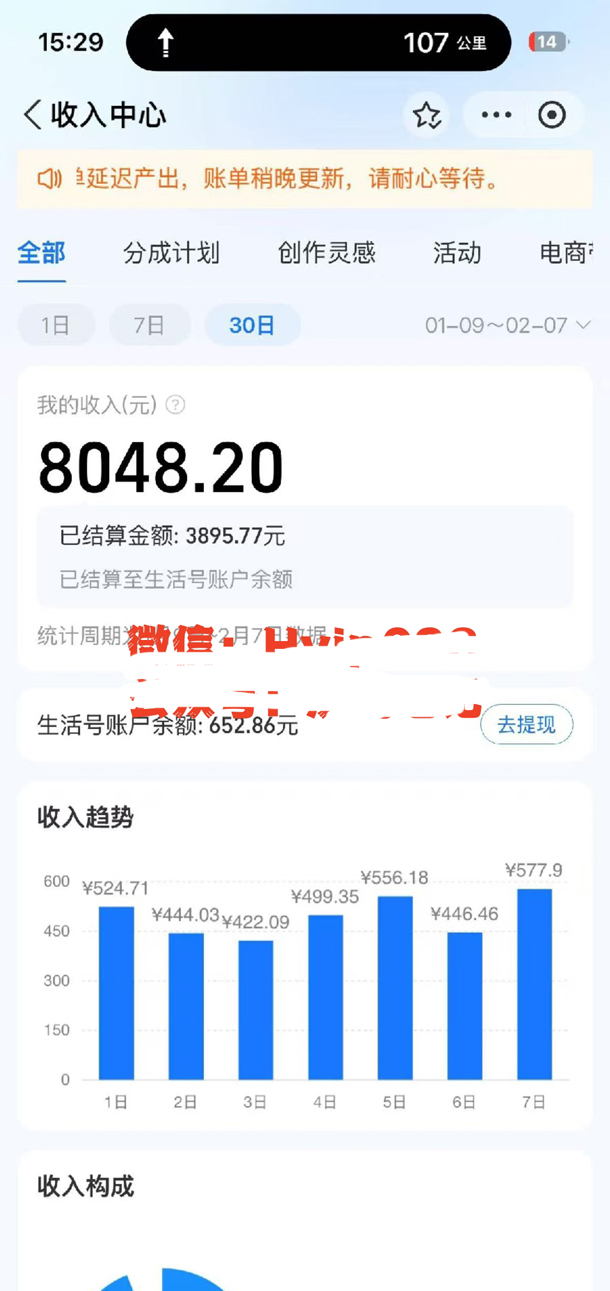Expand the 01-09~02-07 date range picker

(x=508, y=325)
